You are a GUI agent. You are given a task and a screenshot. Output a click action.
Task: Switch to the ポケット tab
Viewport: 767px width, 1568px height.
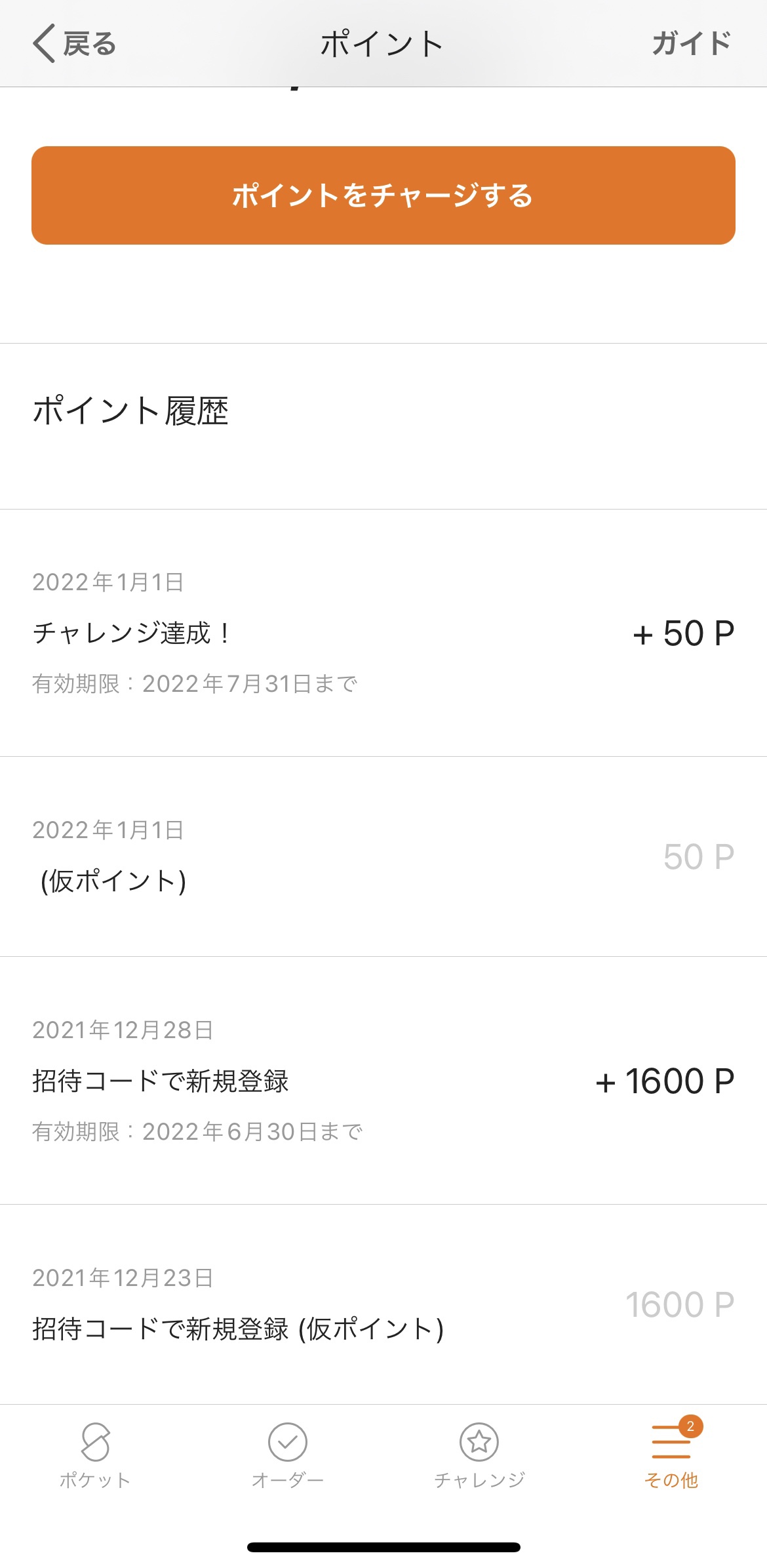point(96,1455)
